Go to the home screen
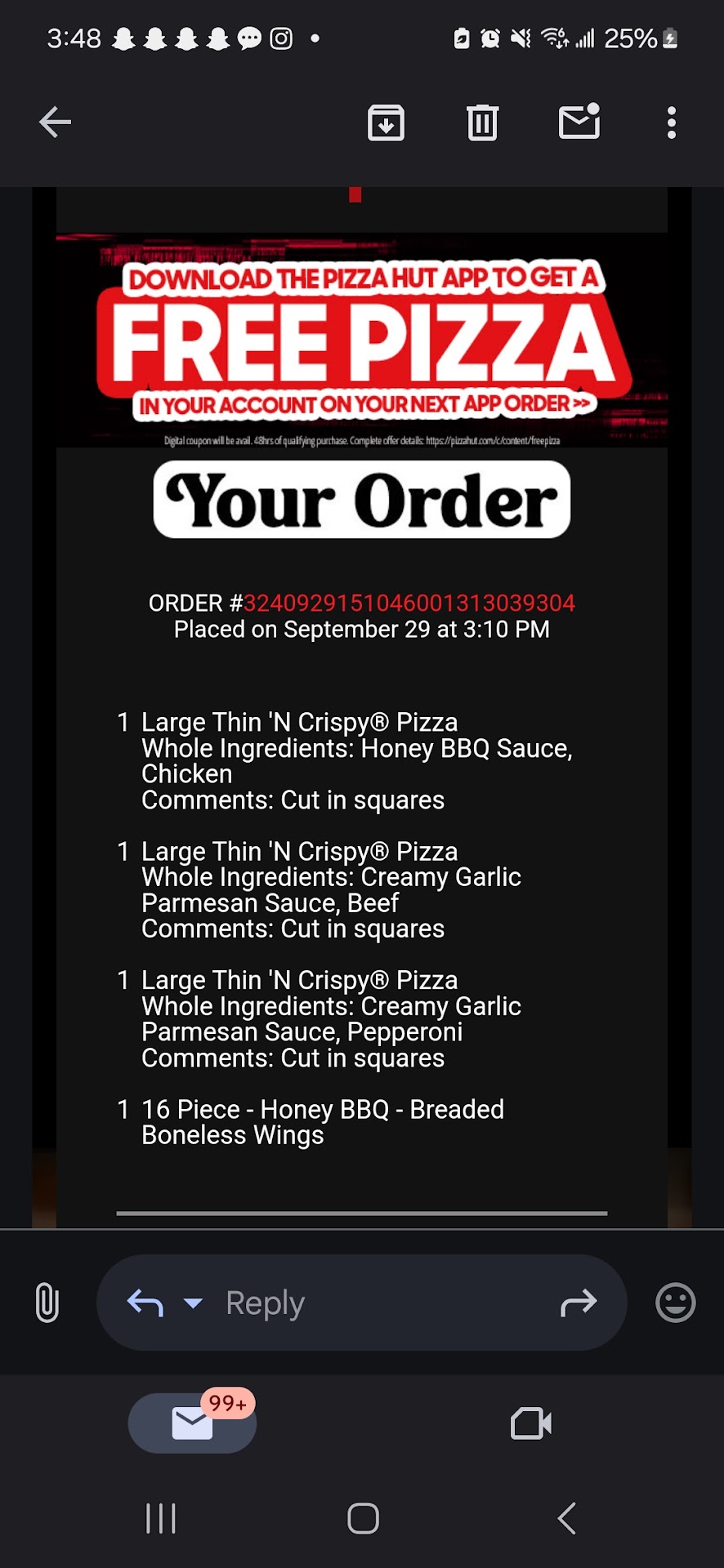Image resolution: width=724 pixels, height=1568 pixels. click(363, 1519)
